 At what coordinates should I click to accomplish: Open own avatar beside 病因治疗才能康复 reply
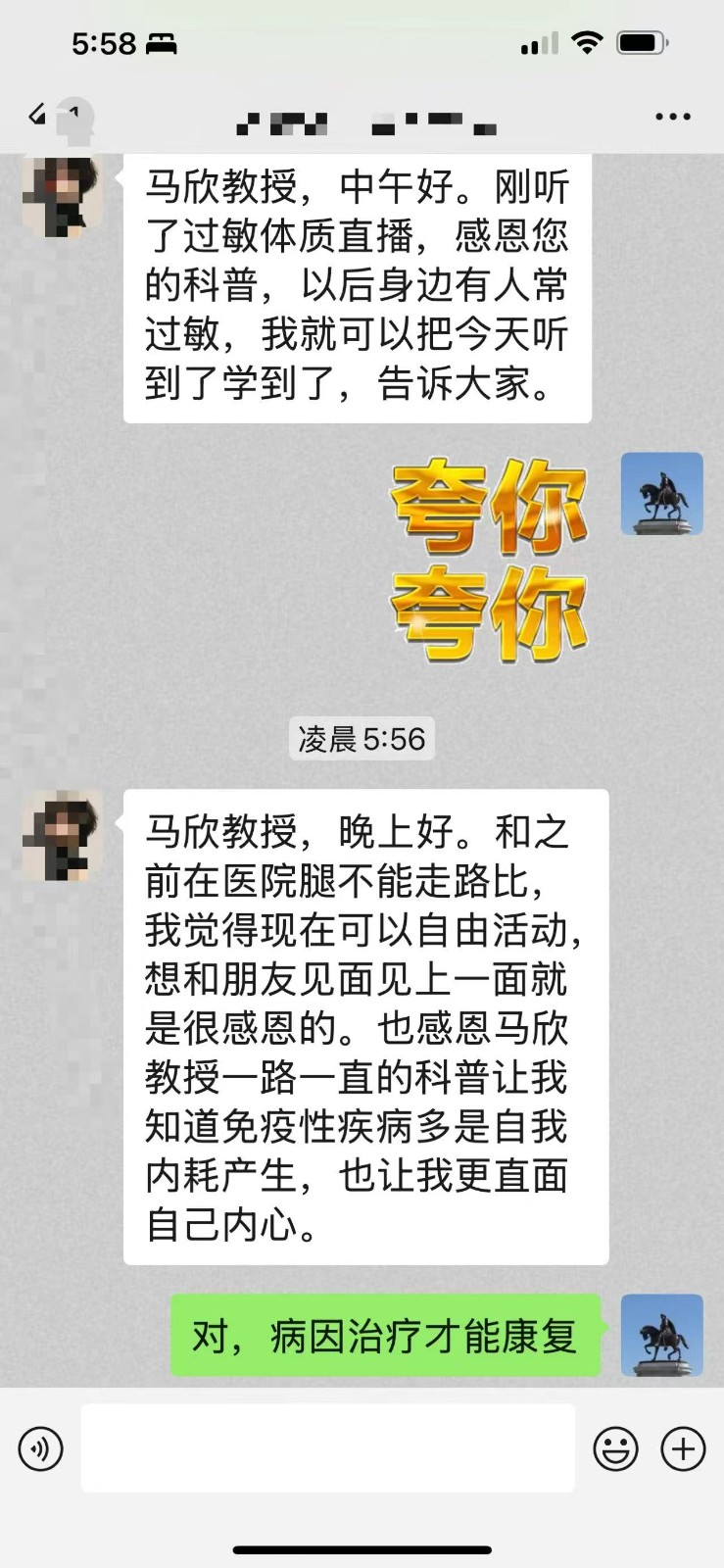click(661, 1336)
